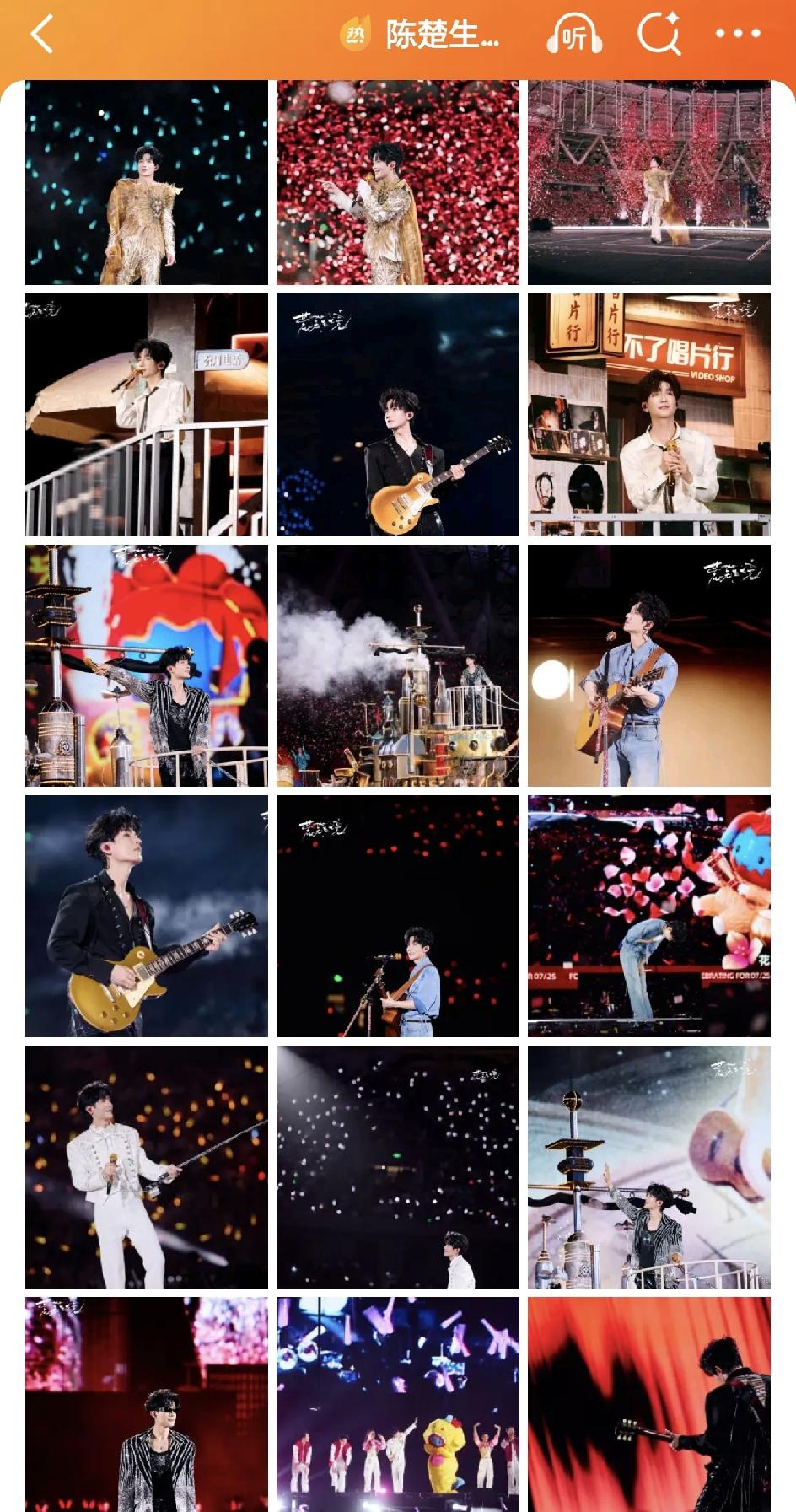
Task: Open the three-dot overflow menu
Action: [x=738, y=34]
